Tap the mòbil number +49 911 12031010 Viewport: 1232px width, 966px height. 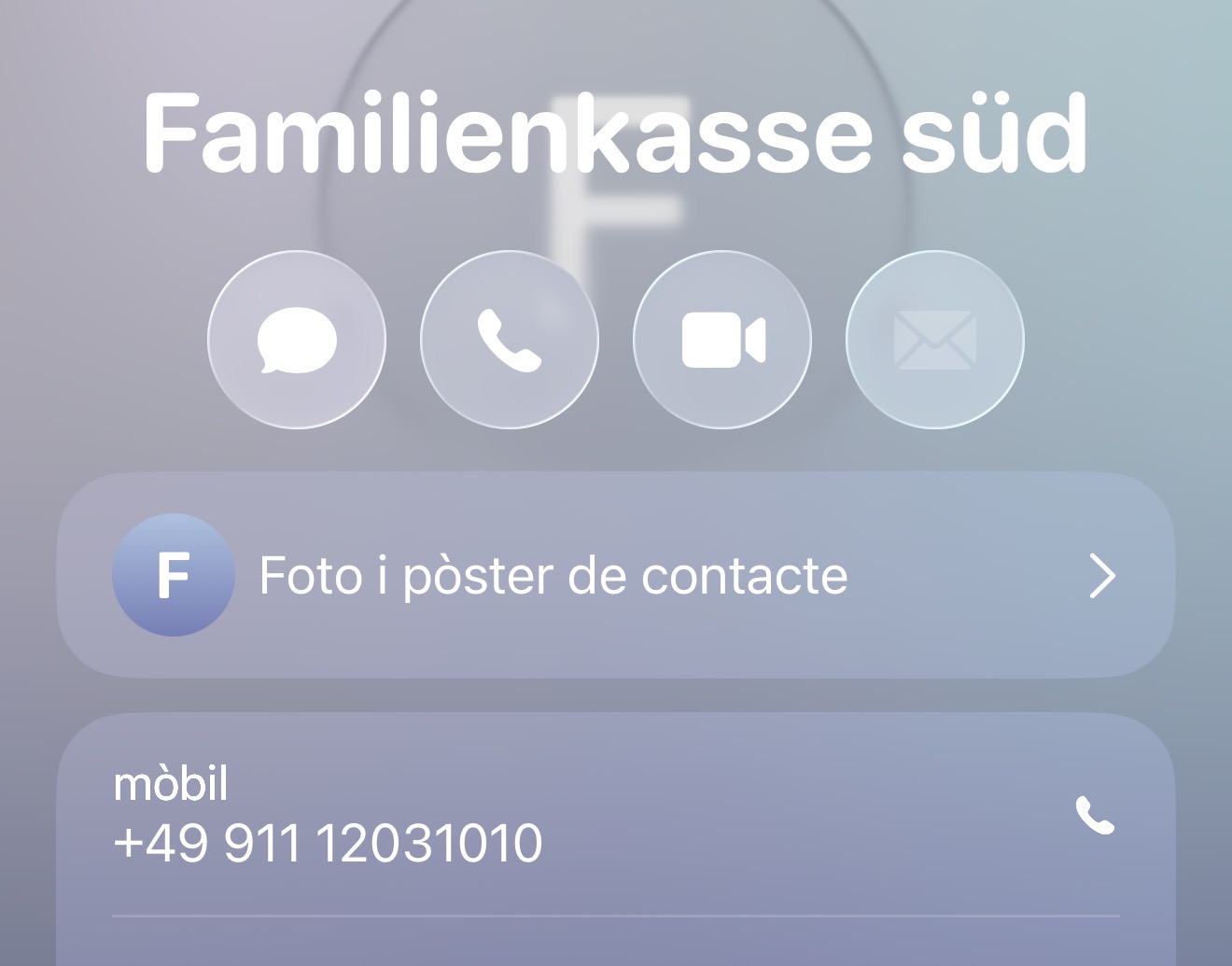[x=328, y=843]
